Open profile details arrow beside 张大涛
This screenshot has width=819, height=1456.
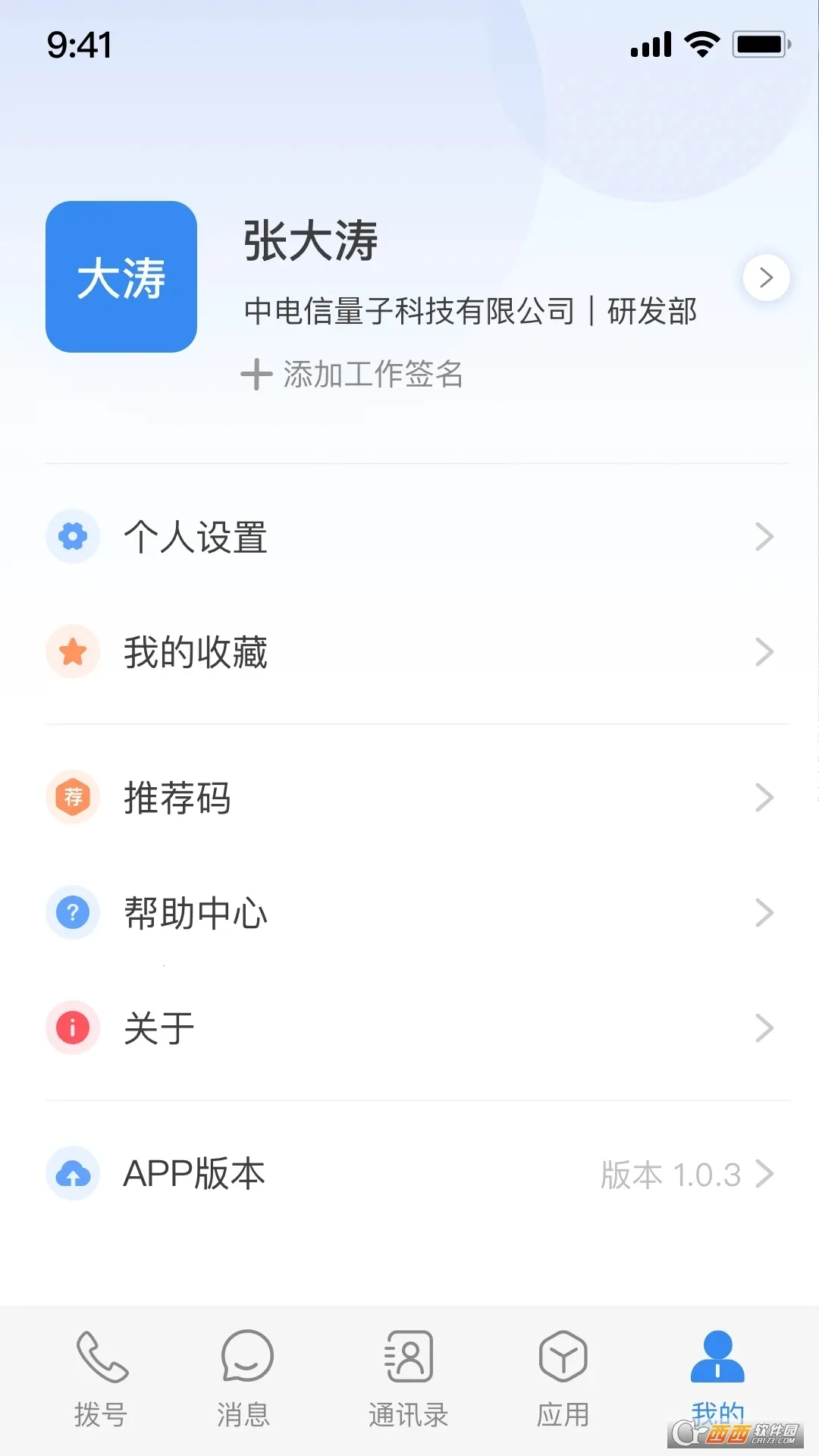(766, 278)
